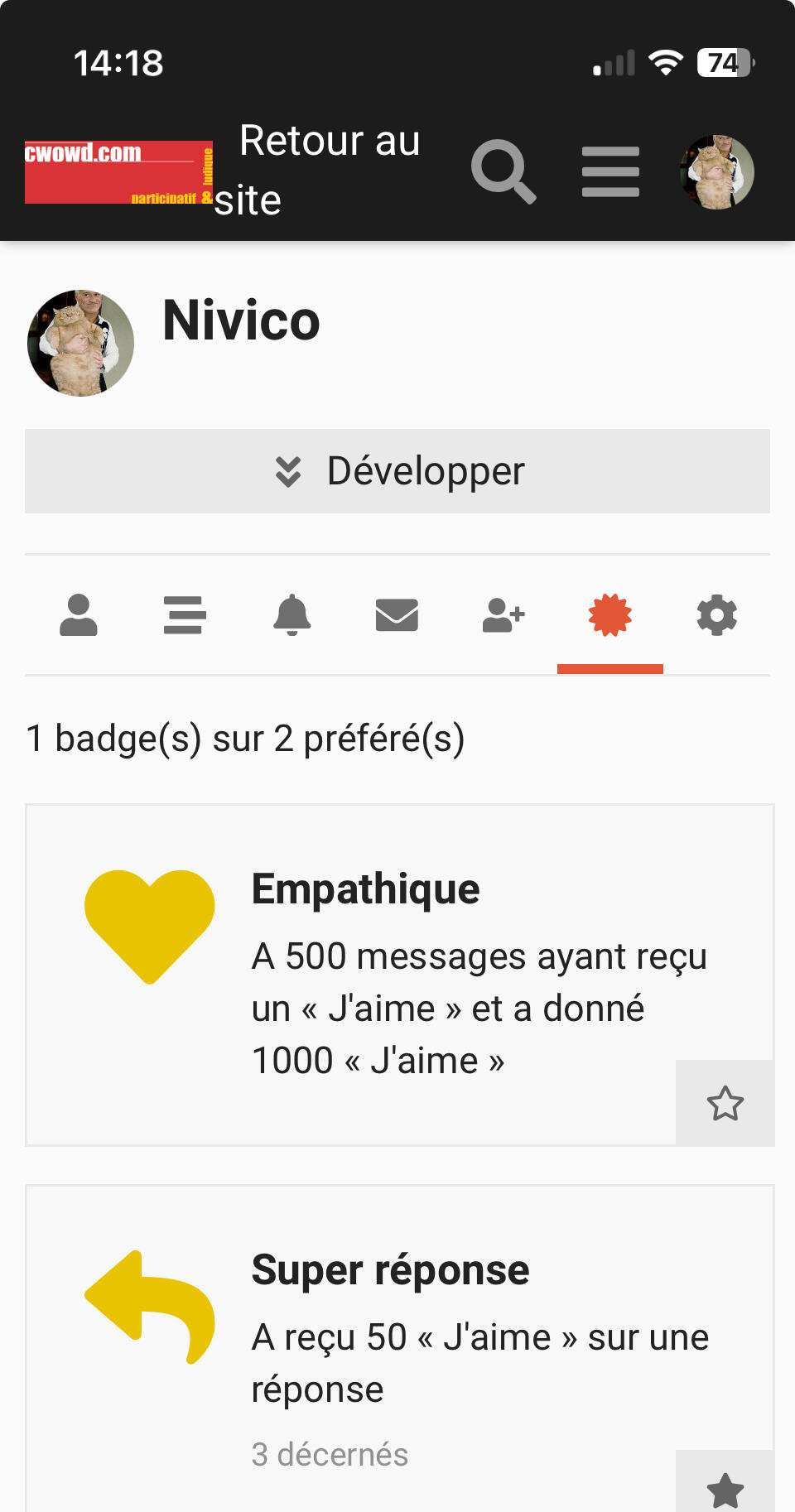The image size is (795, 1512).
Task: Open the invitations tab
Action: click(x=503, y=615)
